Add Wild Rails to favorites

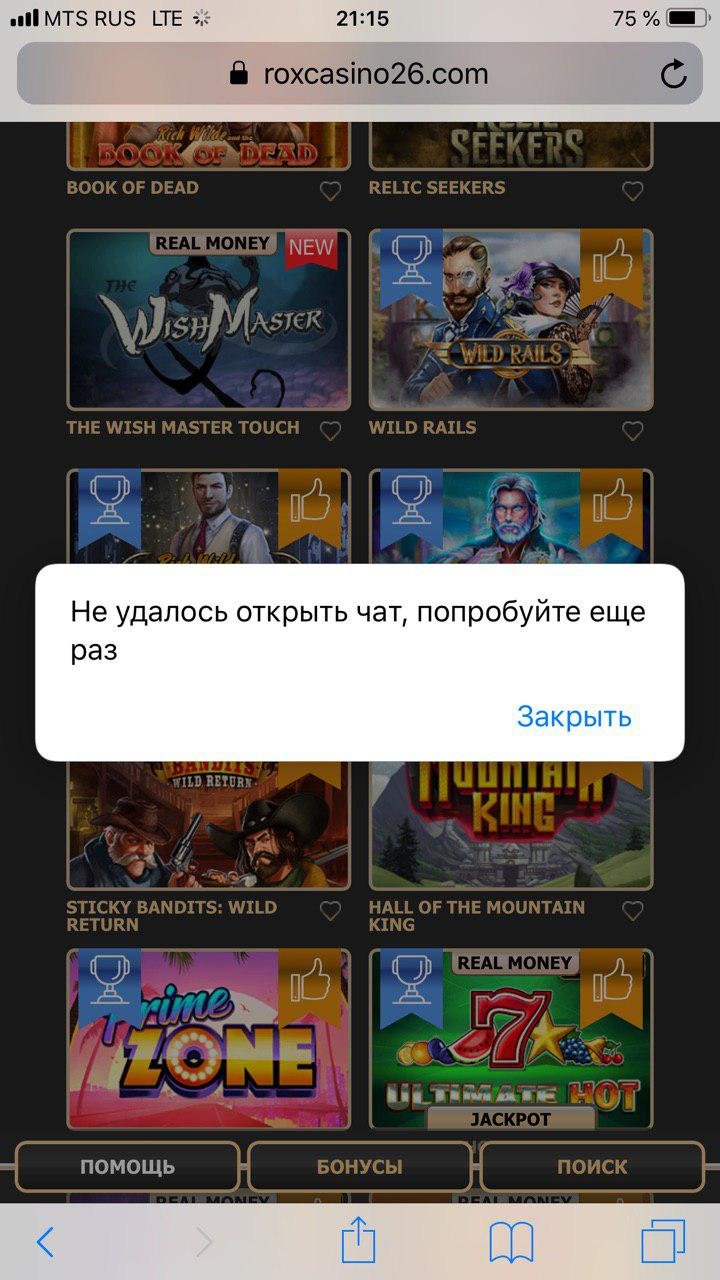tap(632, 431)
